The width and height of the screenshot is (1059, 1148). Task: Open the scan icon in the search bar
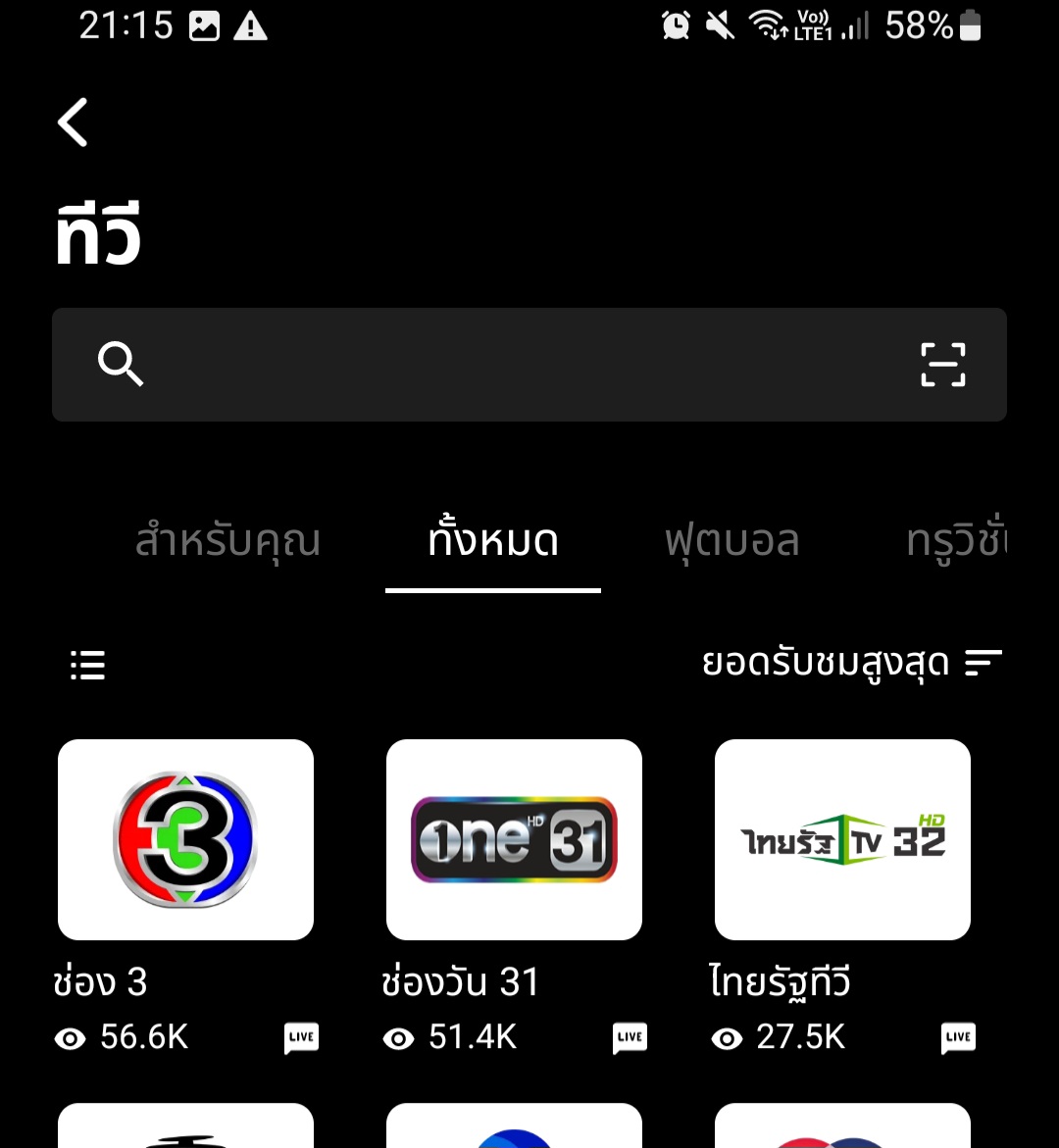click(942, 365)
